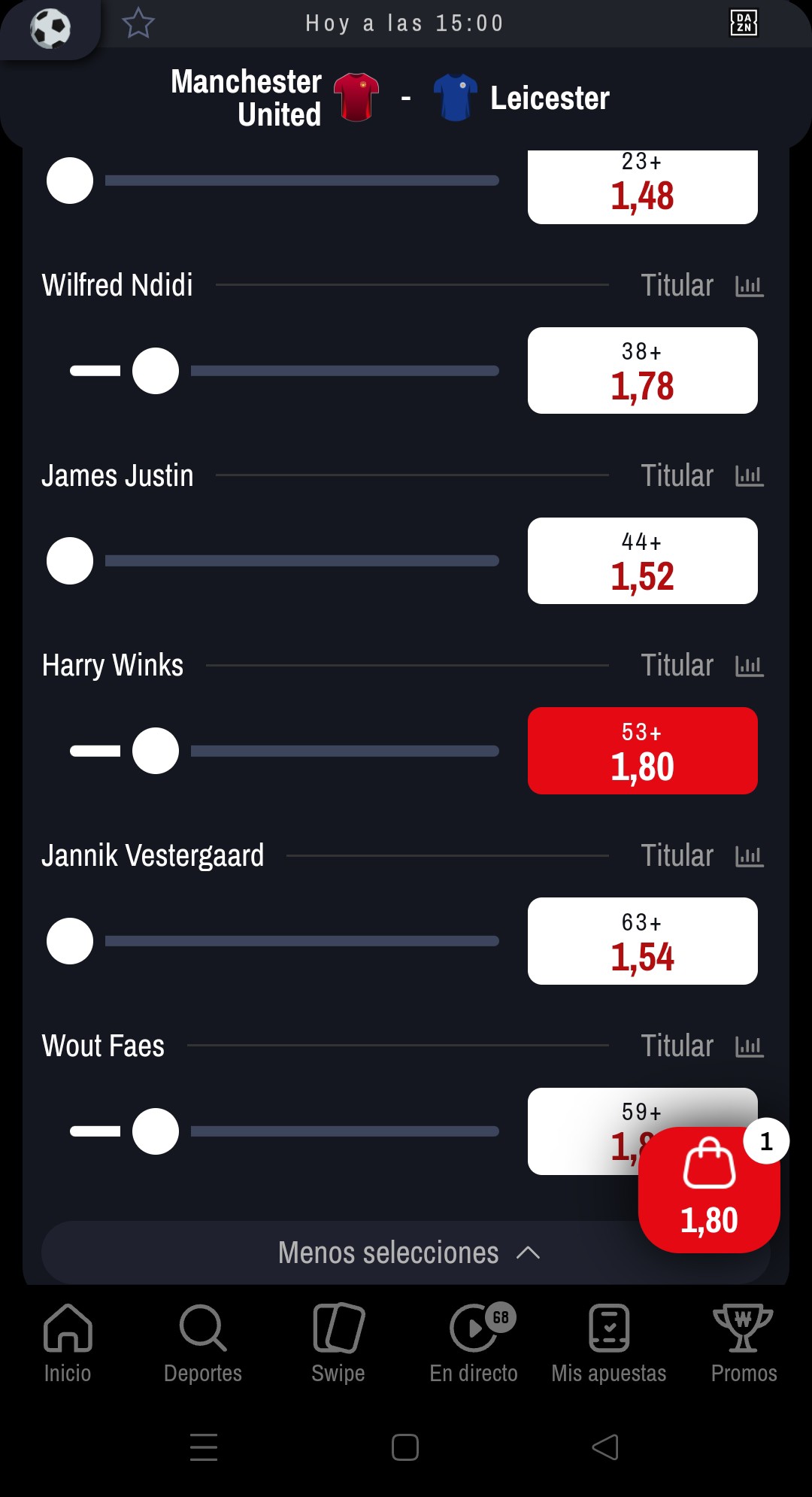Image resolution: width=812 pixels, height=1497 pixels.
Task: Open stats chart icon for Wout Faes
Action: [749, 1046]
